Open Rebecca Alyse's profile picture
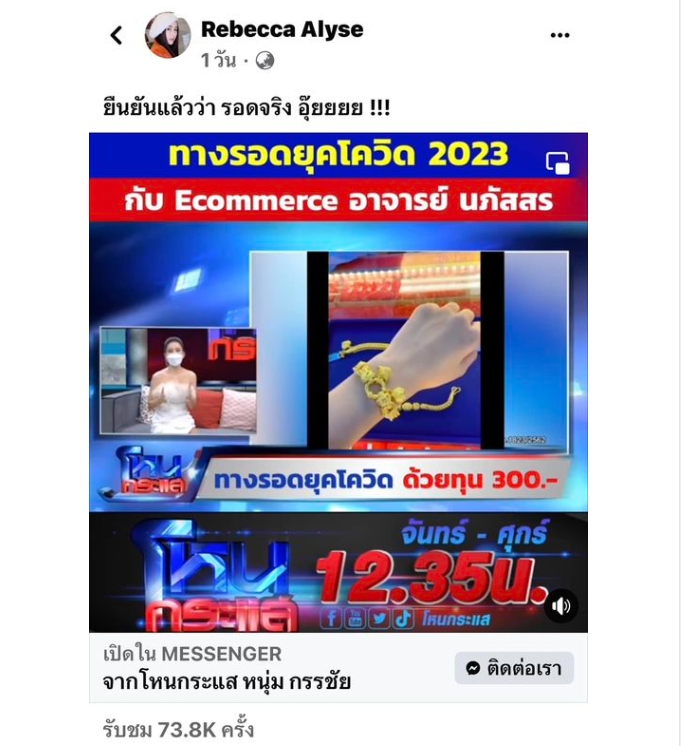The height and width of the screenshot is (746, 681). click(167, 36)
